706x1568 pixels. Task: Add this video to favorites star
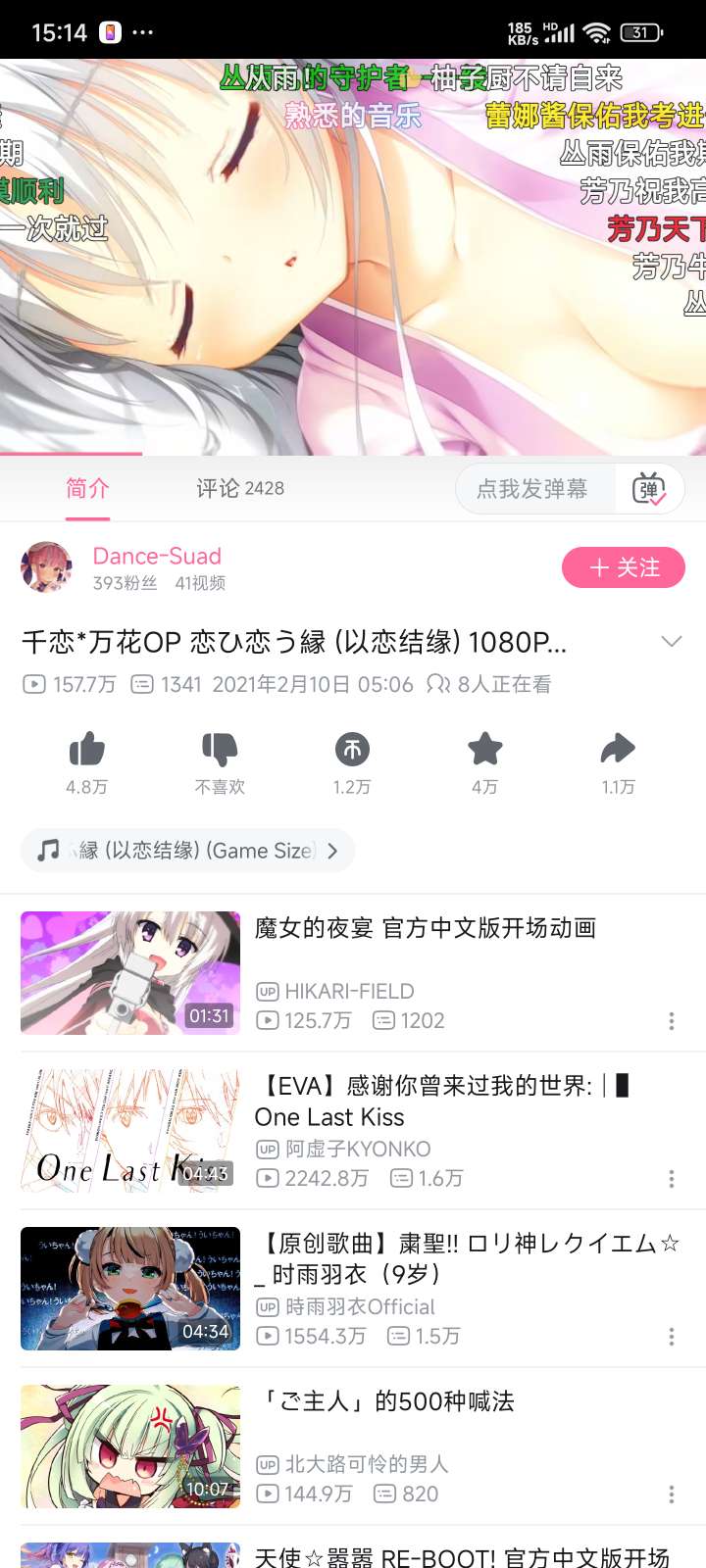(x=484, y=751)
